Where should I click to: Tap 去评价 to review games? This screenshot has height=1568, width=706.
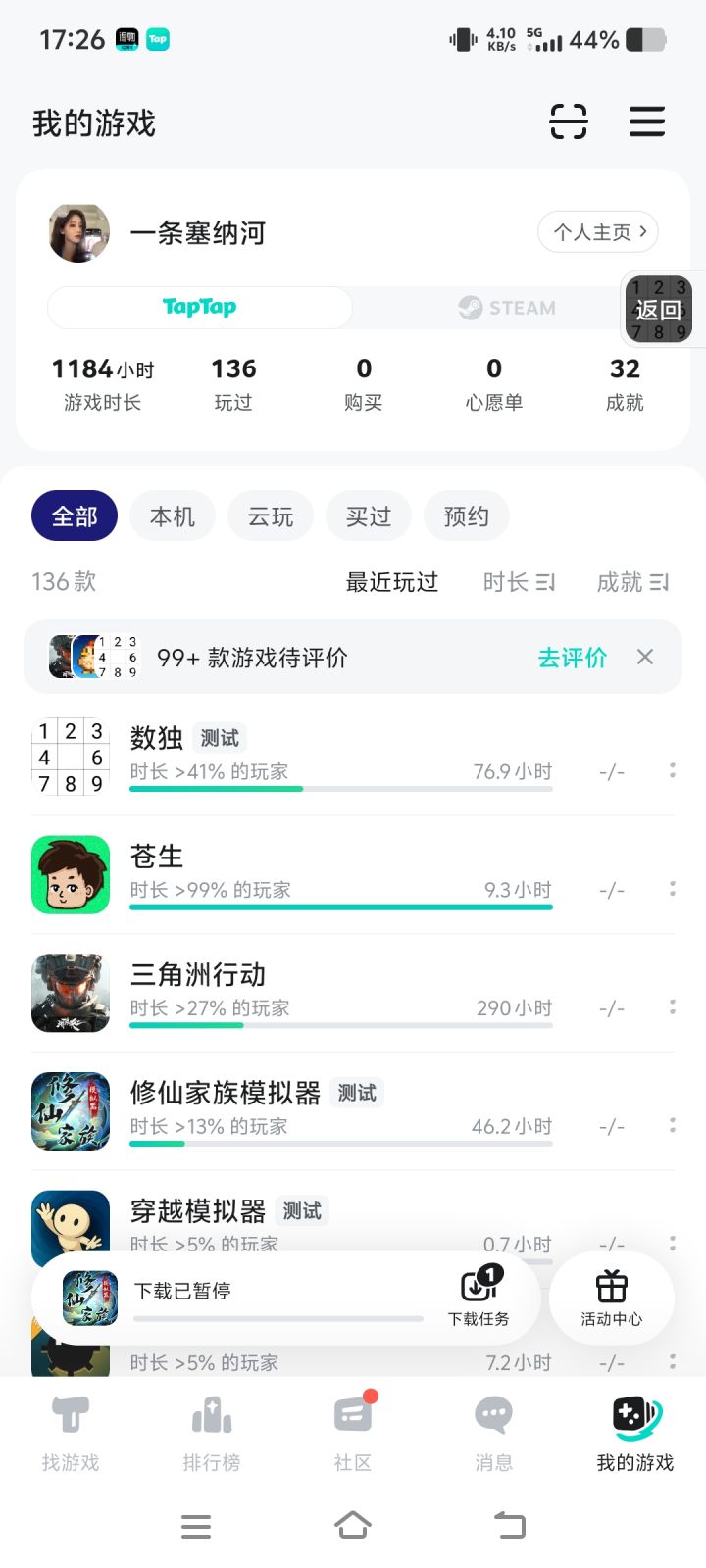point(572,658)
